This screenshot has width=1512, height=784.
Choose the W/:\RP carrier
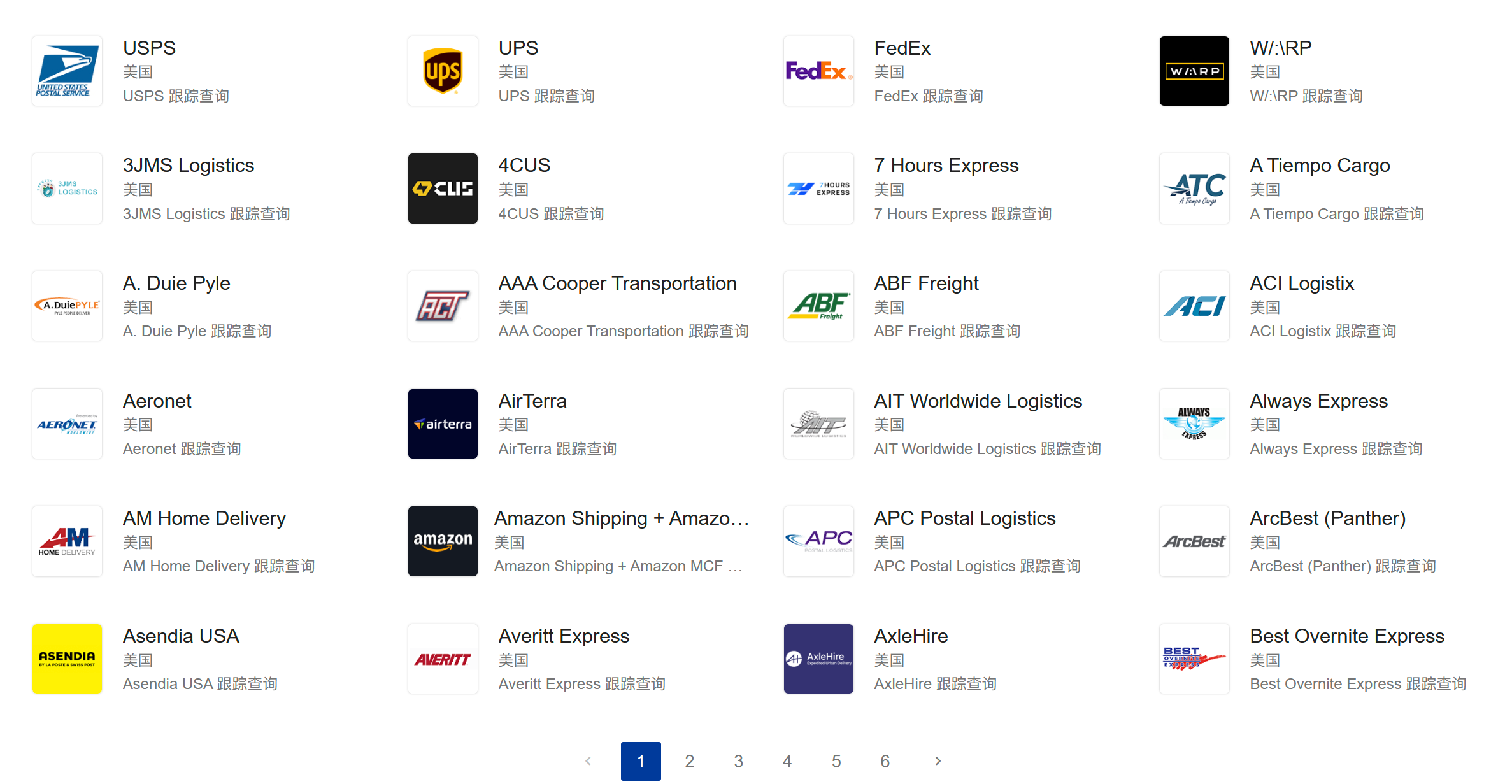(x=1280, y=48)
